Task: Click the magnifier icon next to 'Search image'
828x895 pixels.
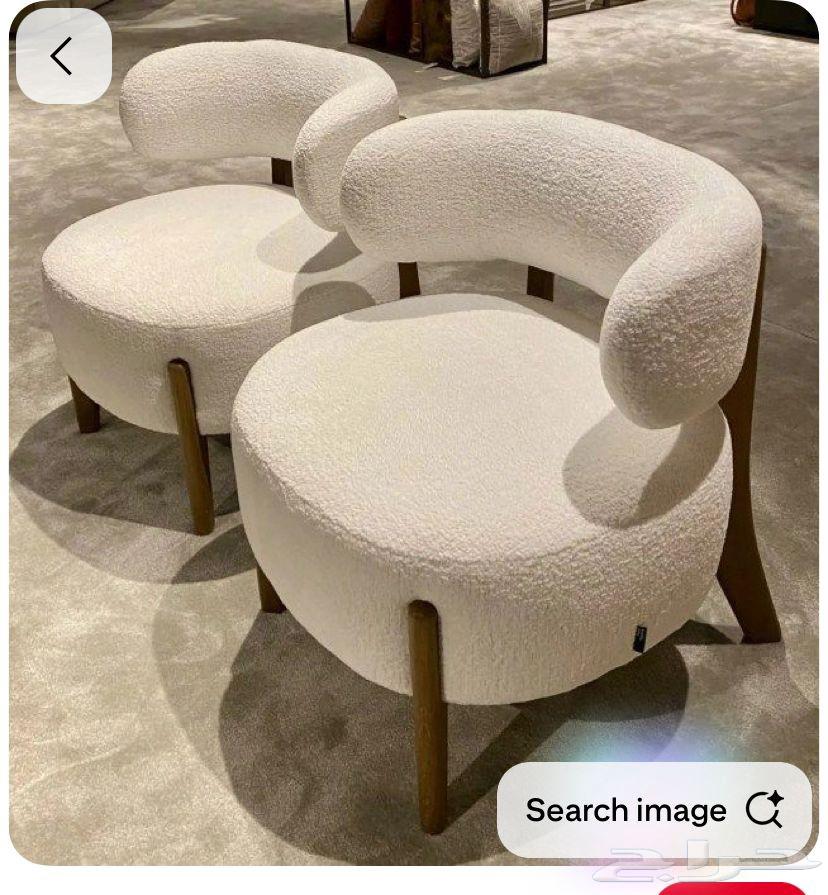Action: pos(765,810)
